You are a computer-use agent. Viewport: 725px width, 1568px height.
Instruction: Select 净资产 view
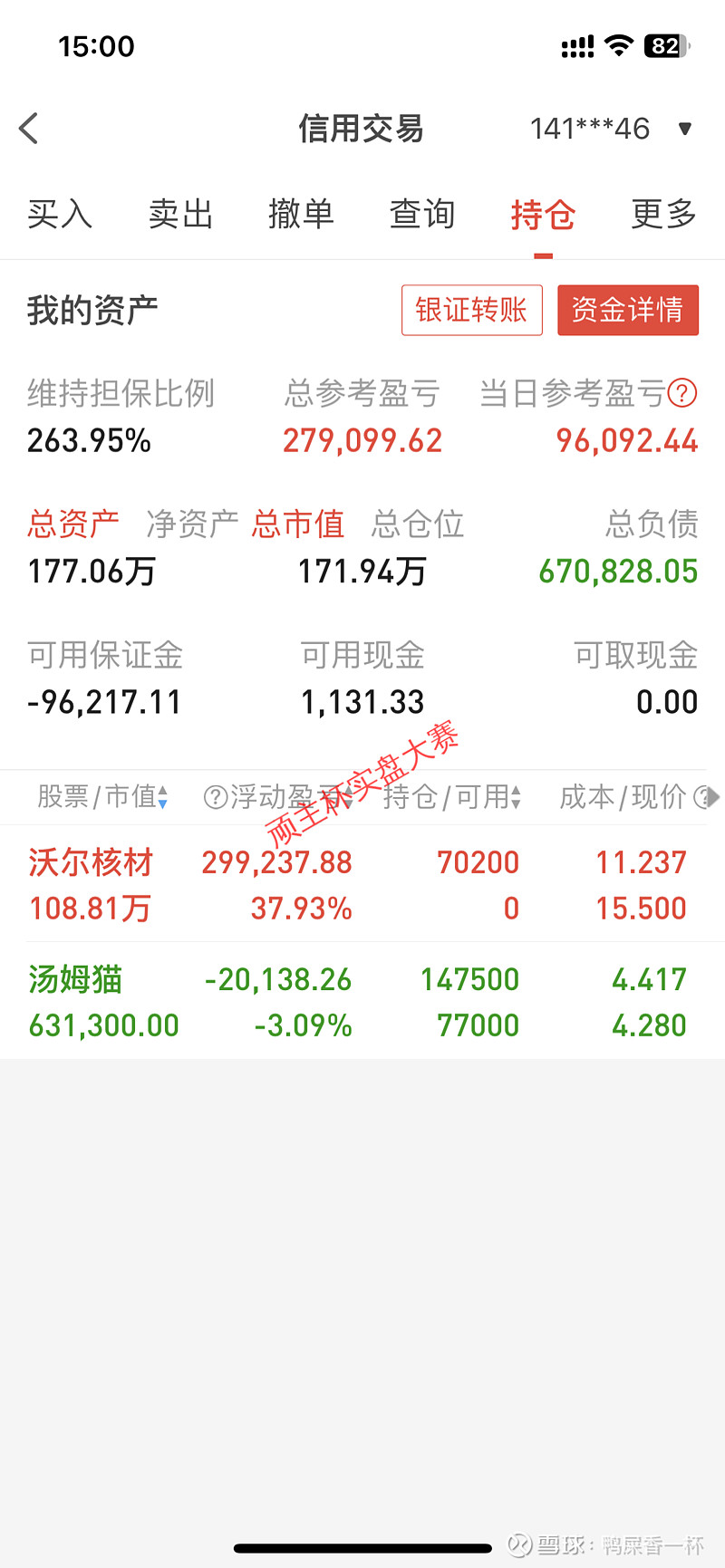192,524
